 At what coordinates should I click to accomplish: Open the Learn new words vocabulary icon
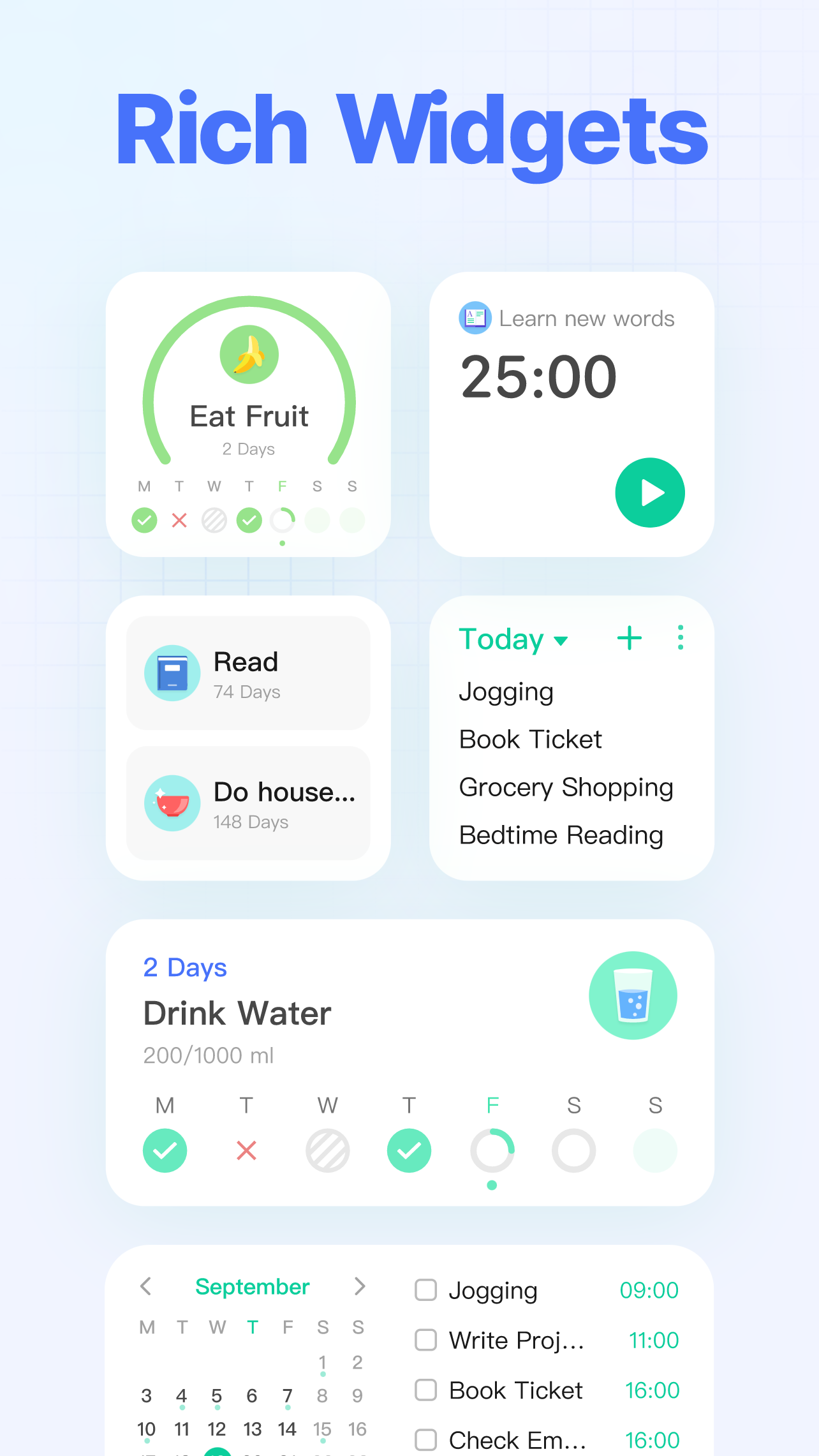pyautogui.click(x=475, y=318)
